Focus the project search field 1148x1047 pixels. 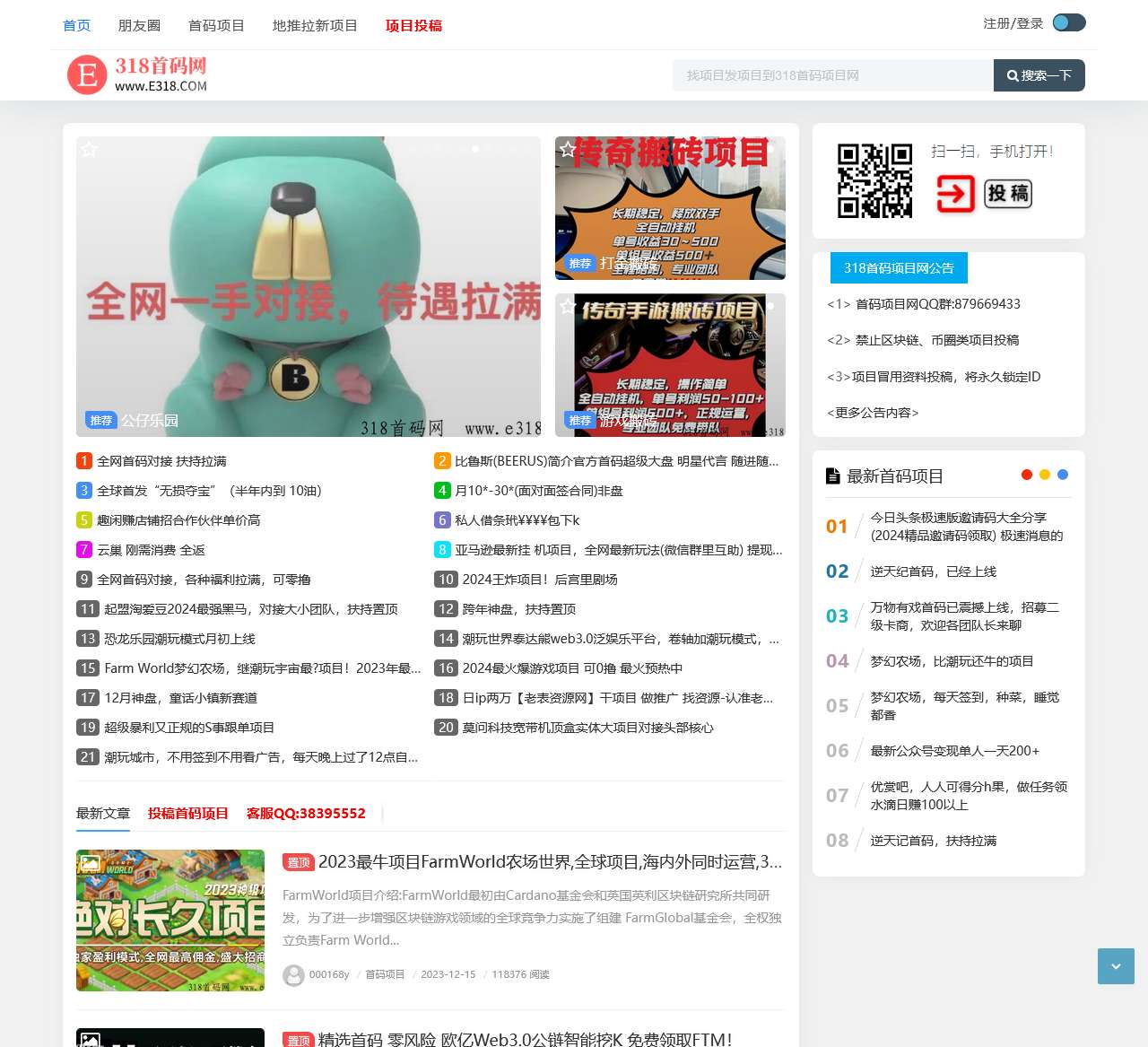tap(832, 75)
